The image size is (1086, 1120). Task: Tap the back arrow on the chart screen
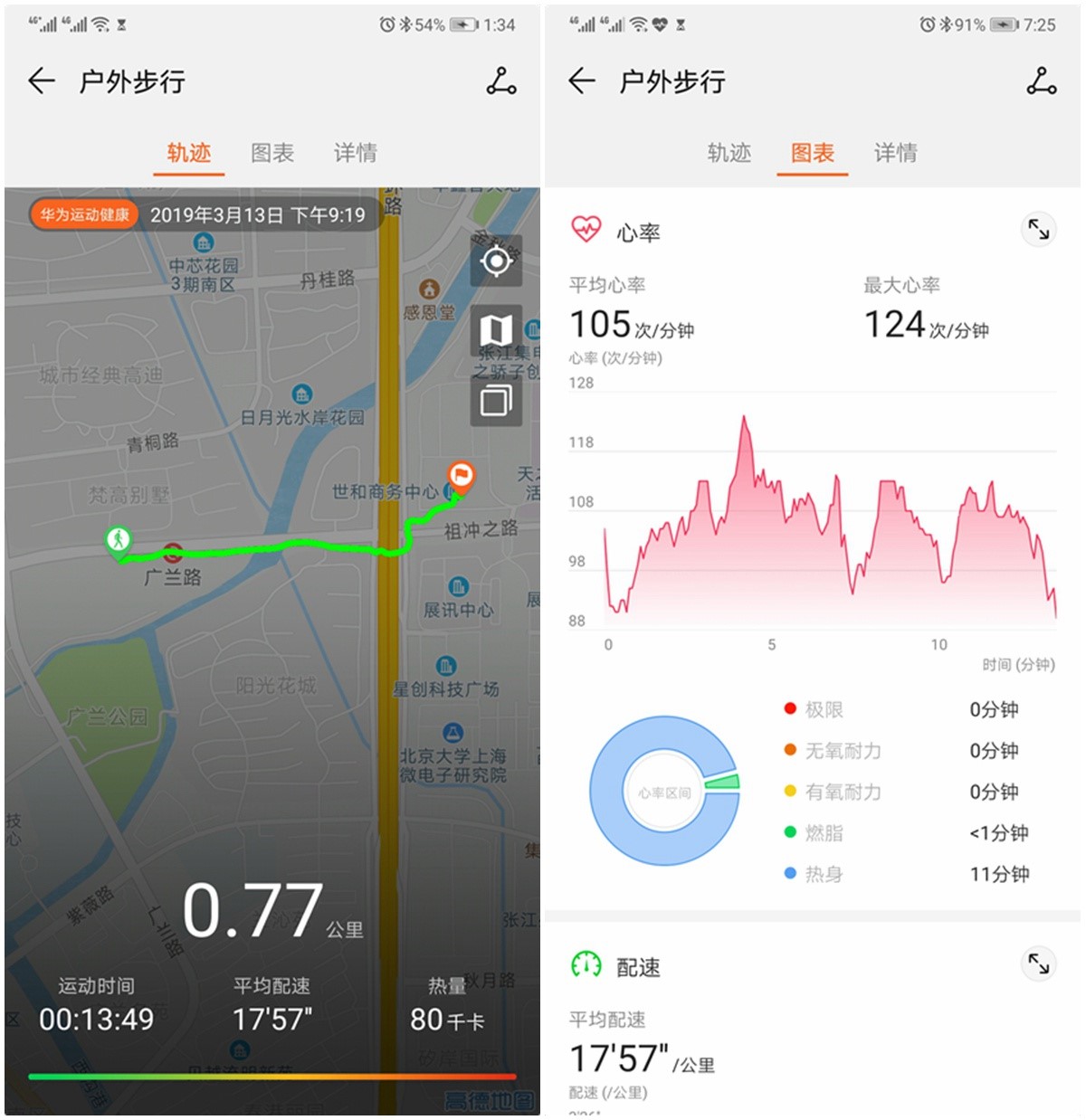(x=583, y=81)
